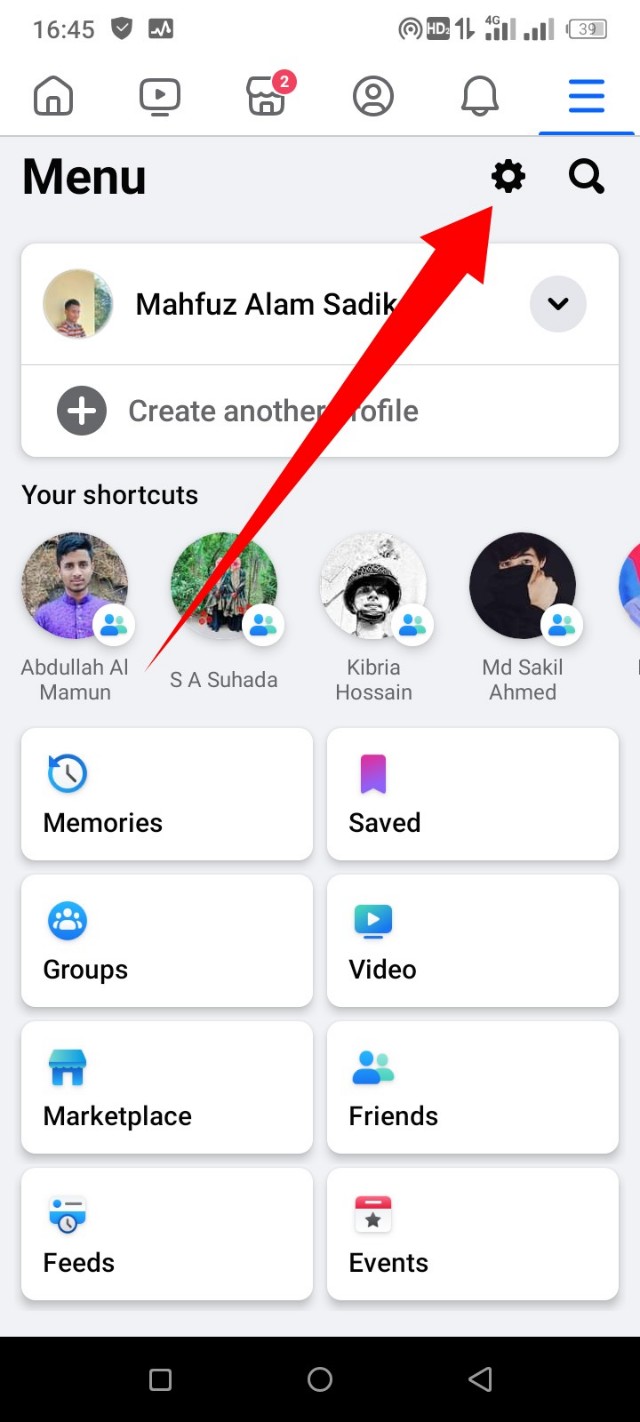Open Kibria Hossain shortcut
The height and width of the screenshot is (1422, 640).
pyautogui.click(x=373, y=600)
